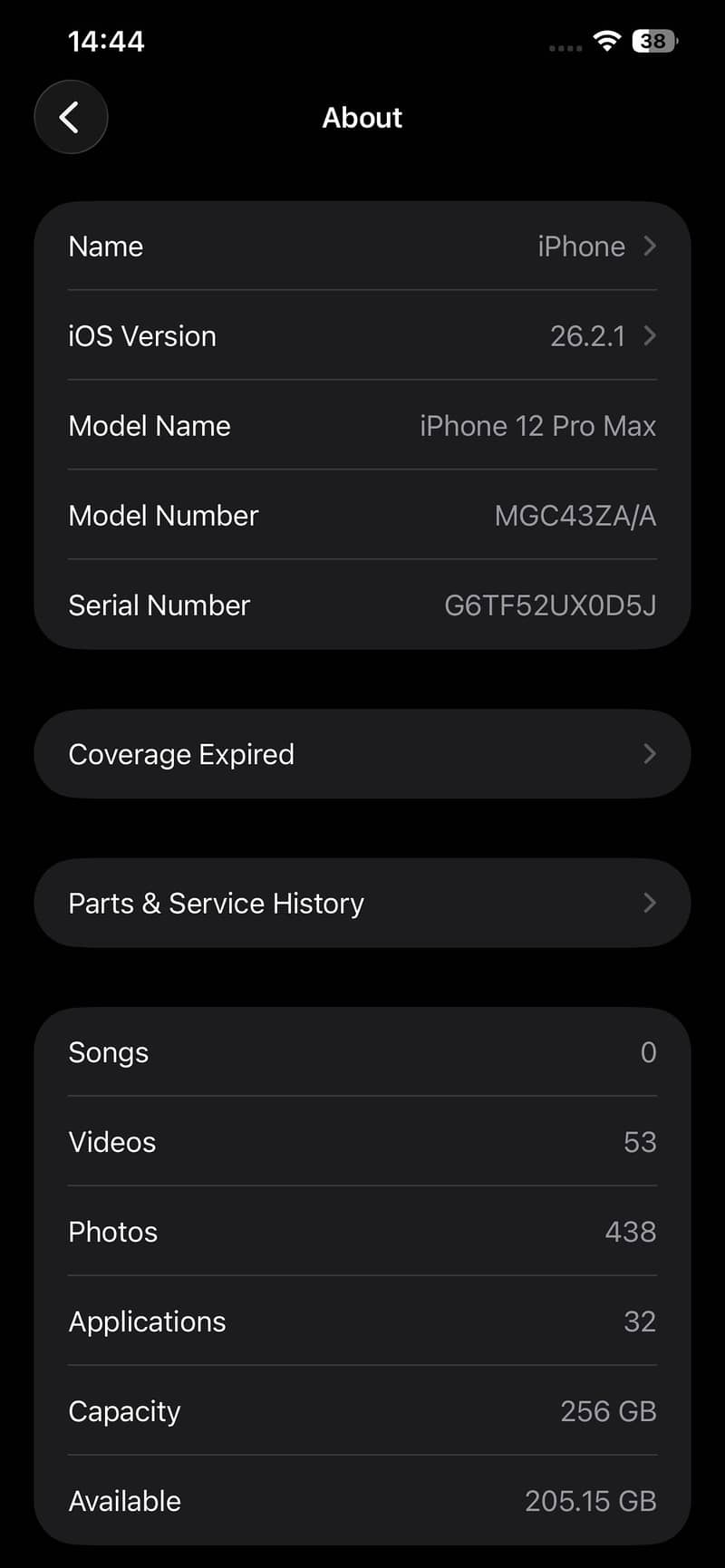Tap the clock showing 14:44
The image size is (725, 1568).
pyautogui.click(x=106, y=40)
